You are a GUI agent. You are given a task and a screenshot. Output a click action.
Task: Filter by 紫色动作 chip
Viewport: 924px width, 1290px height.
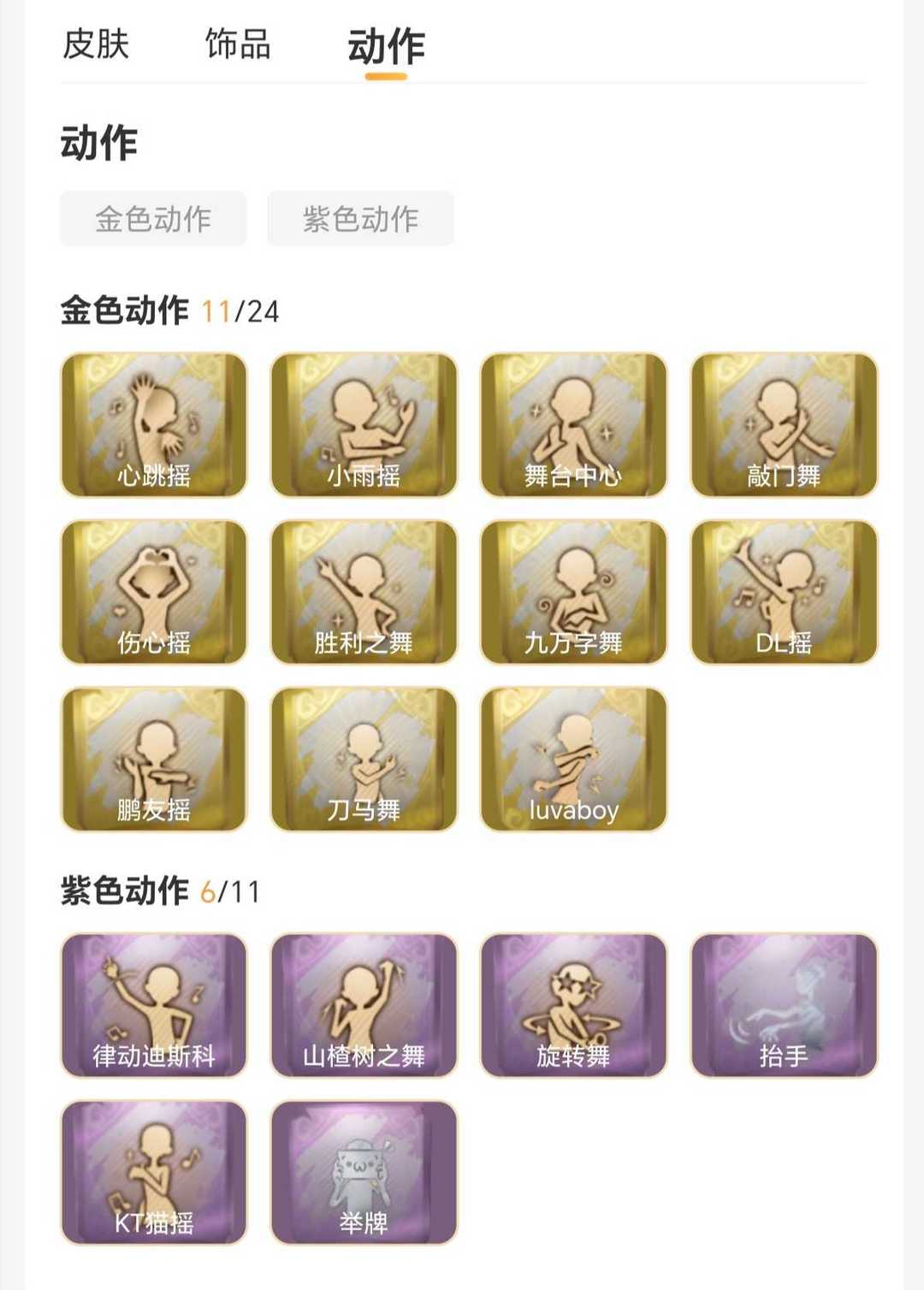click(x=360, y=219)
